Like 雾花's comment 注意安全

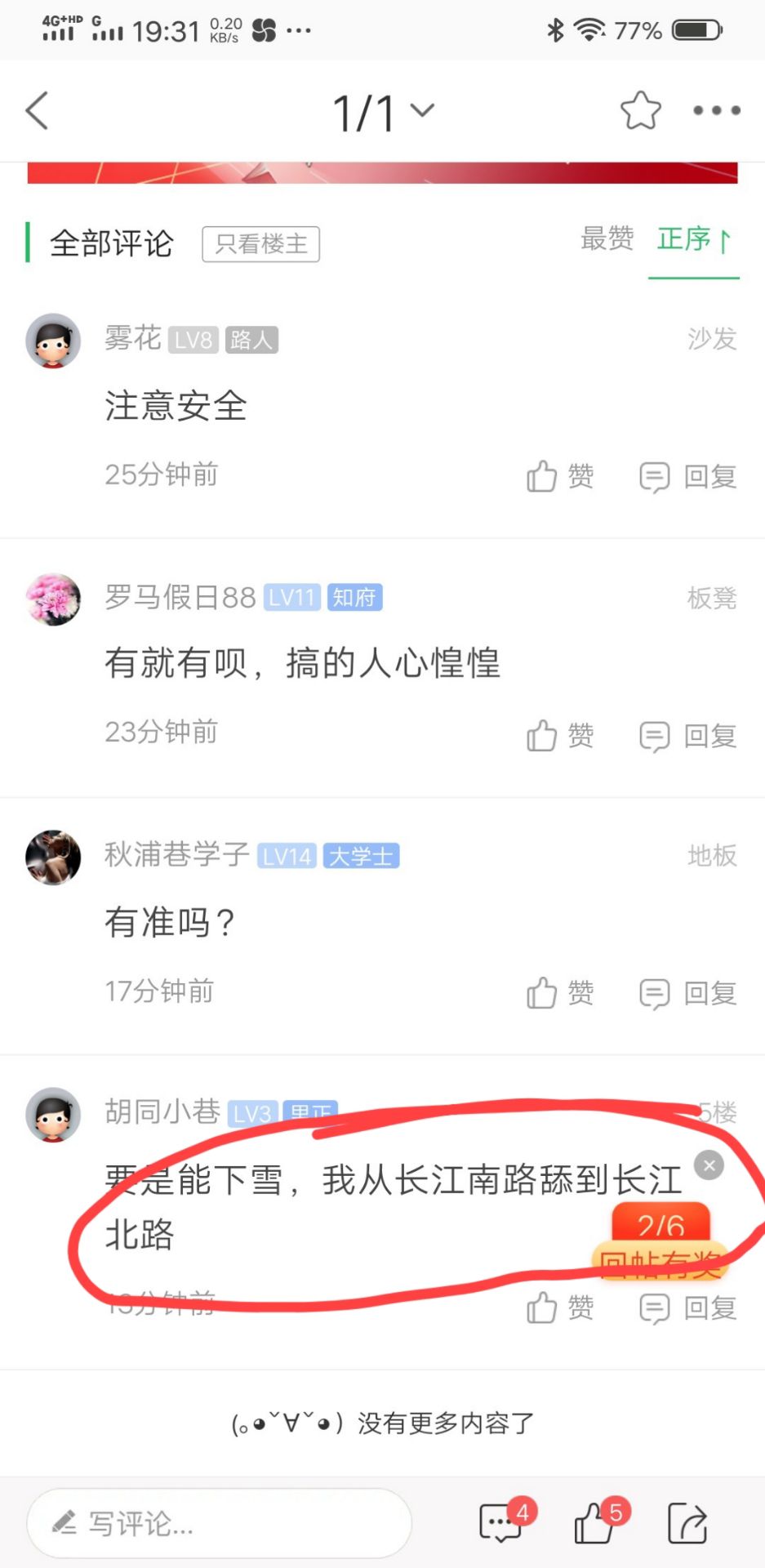point(561,475)
